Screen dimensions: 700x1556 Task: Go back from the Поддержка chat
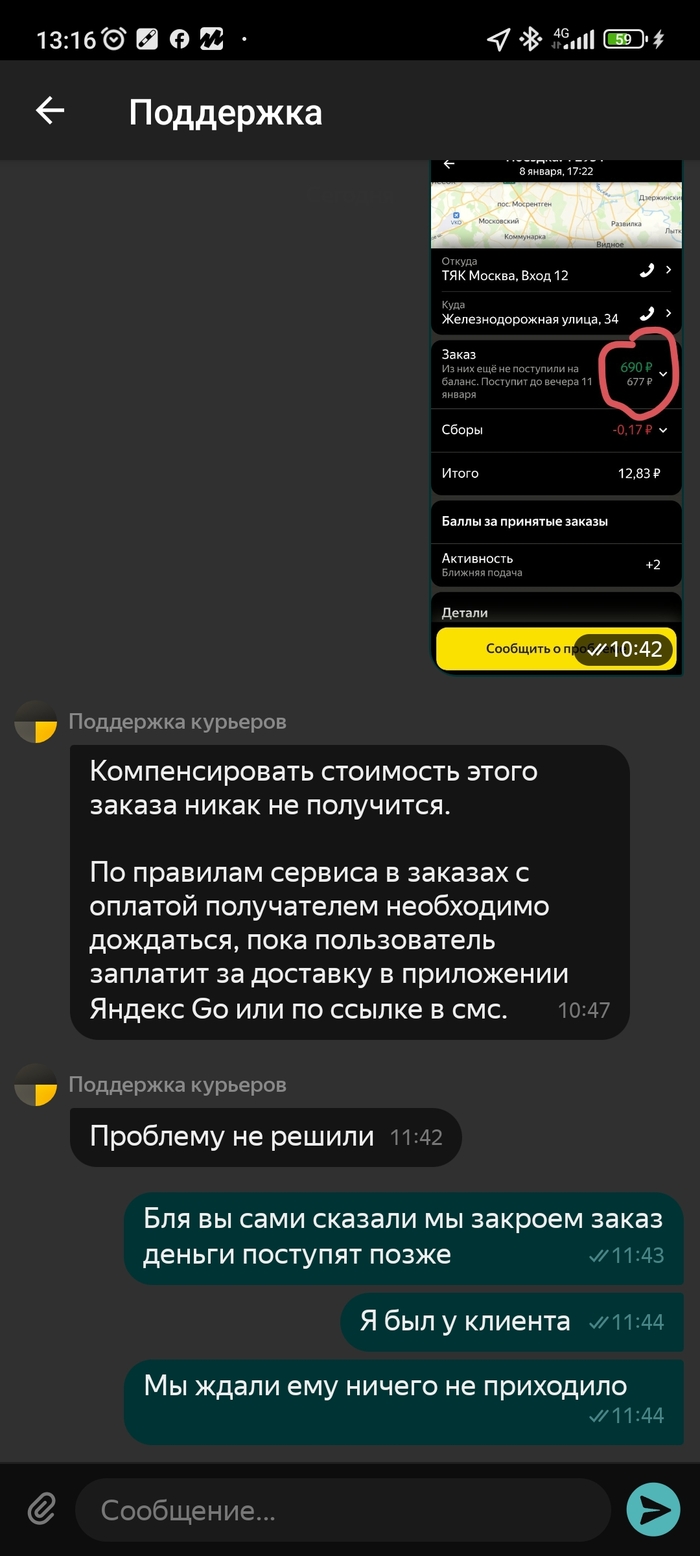pyautogui.click(x=50, y=111)
